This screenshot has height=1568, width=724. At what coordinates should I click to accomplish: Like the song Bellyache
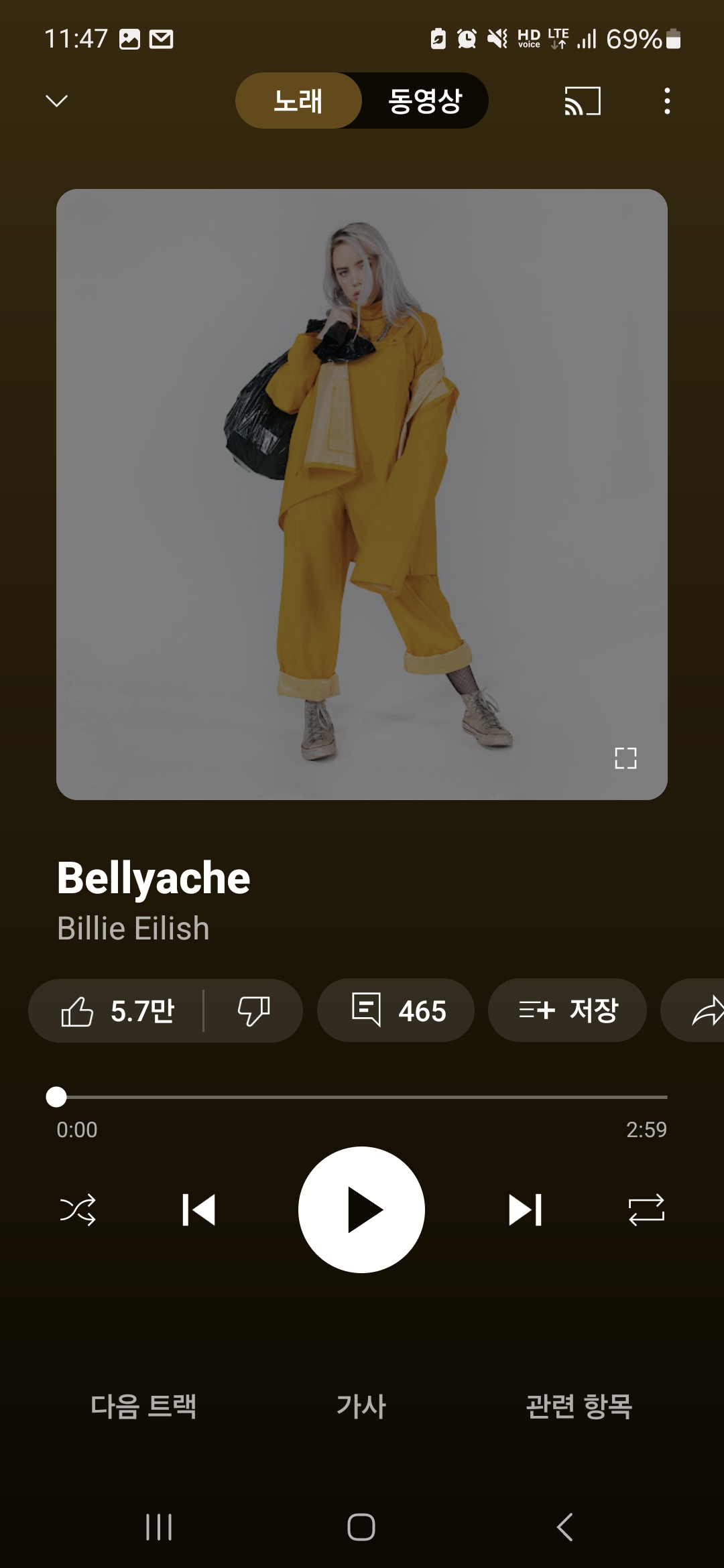(x=117, y=1010)
